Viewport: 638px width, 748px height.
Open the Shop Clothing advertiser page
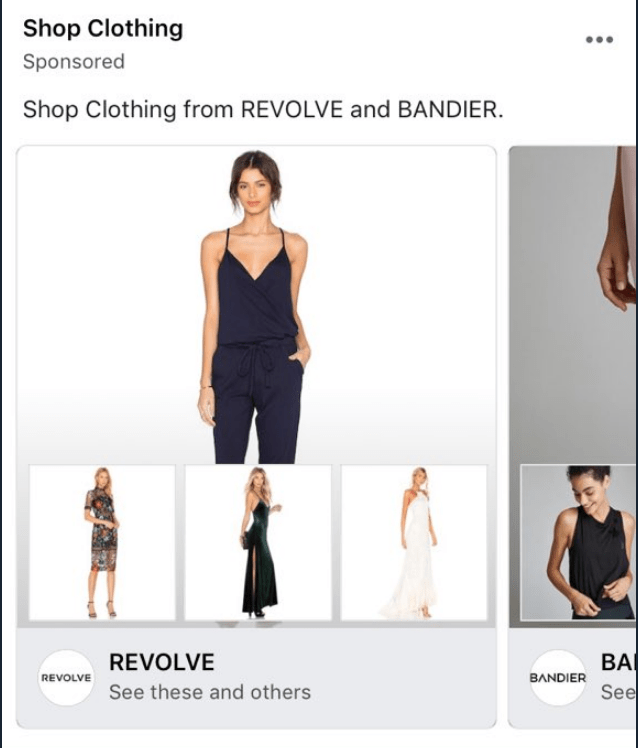103,28
